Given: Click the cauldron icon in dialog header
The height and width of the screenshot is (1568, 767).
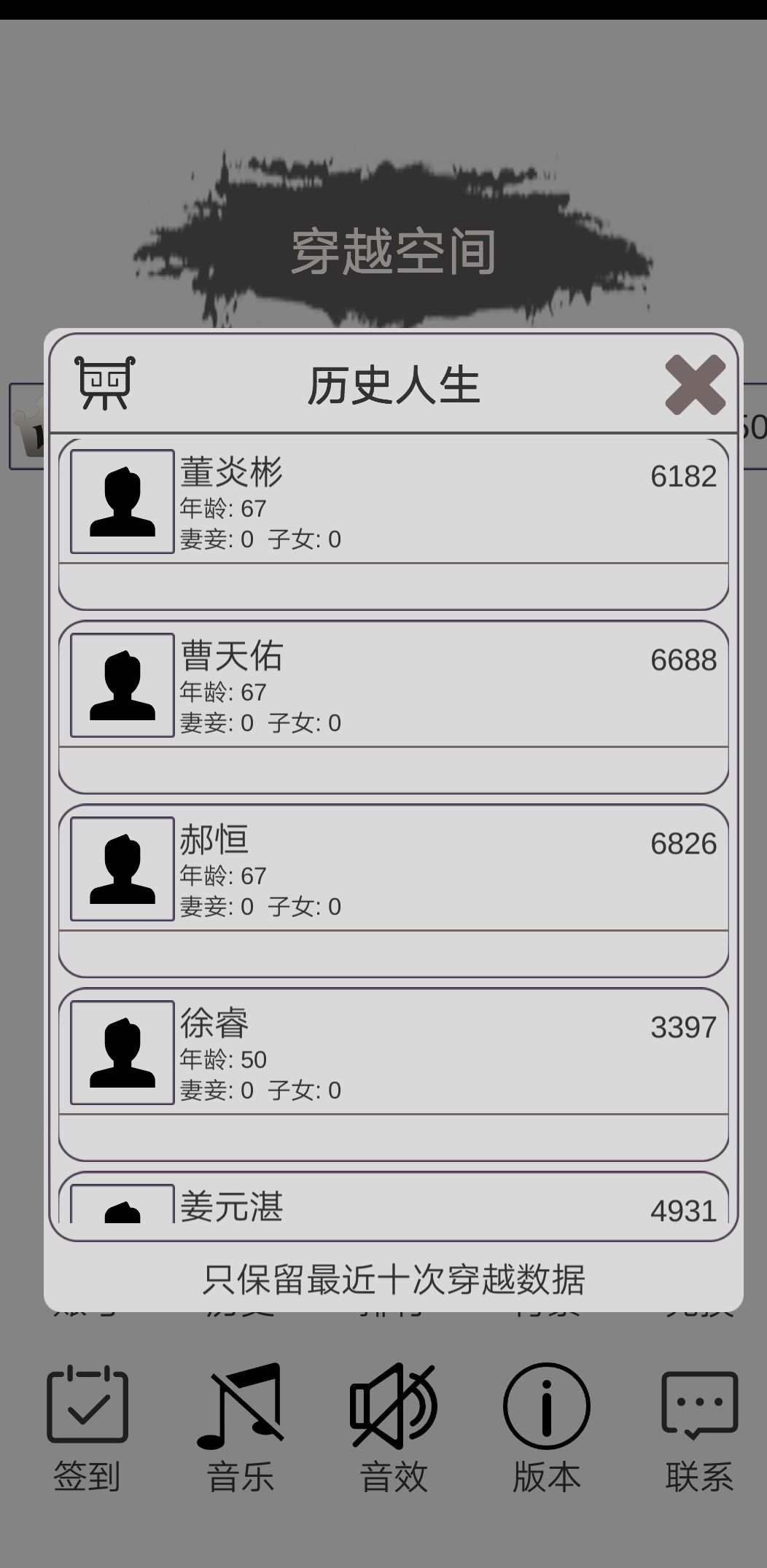Looking at the screenshot, I should click(104, 386).
